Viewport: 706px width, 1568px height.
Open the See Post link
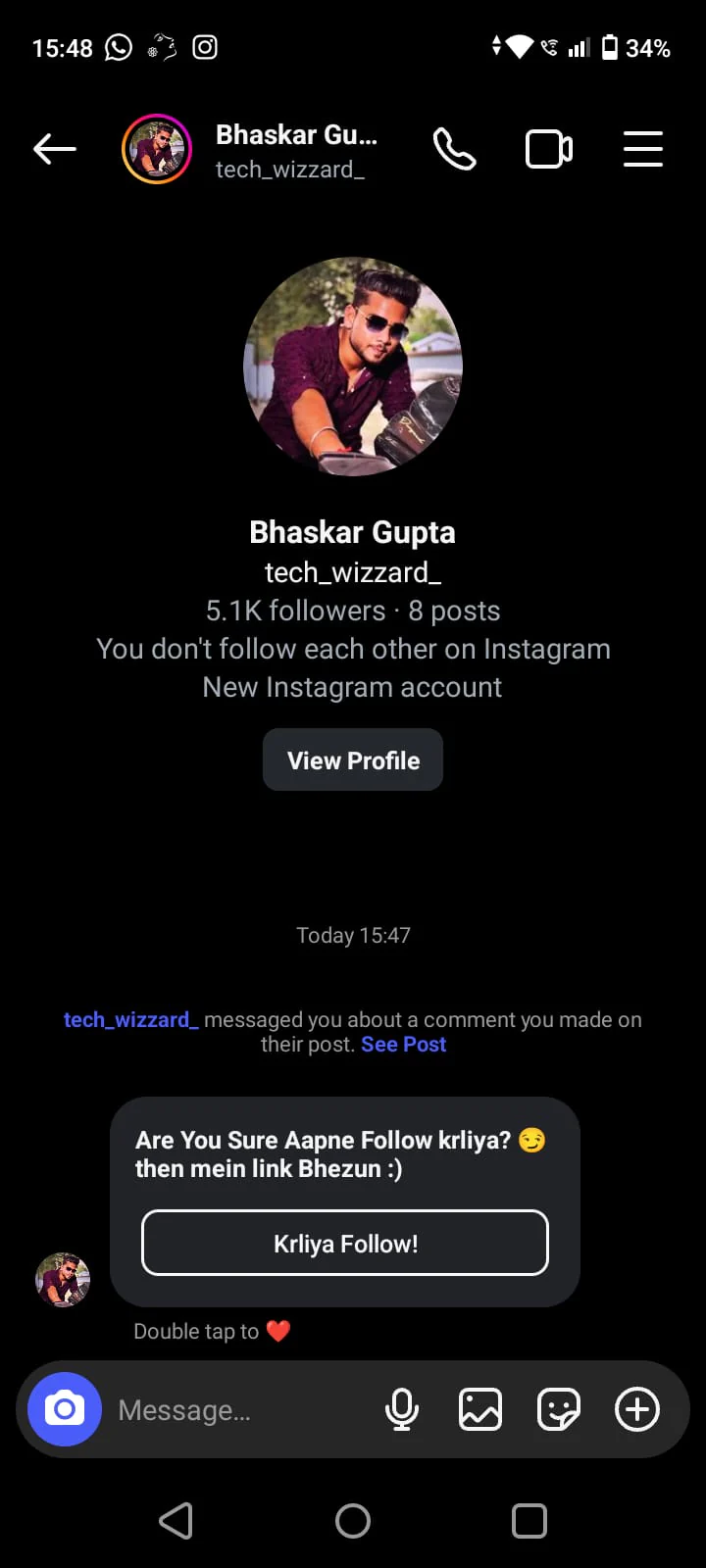(403, 1045)
